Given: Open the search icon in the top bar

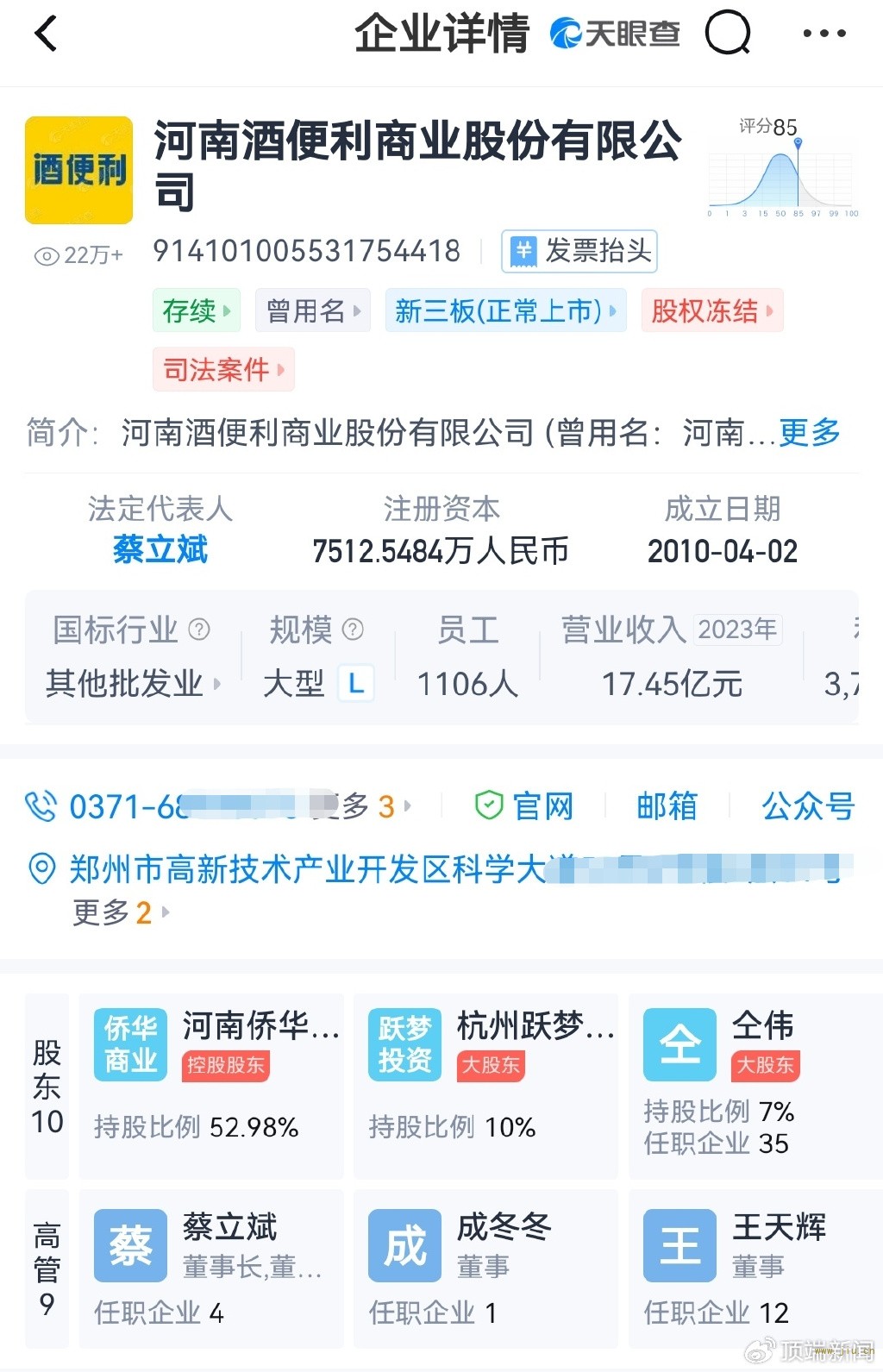Looking at the screenshot, I should click(x=728, y=34).
